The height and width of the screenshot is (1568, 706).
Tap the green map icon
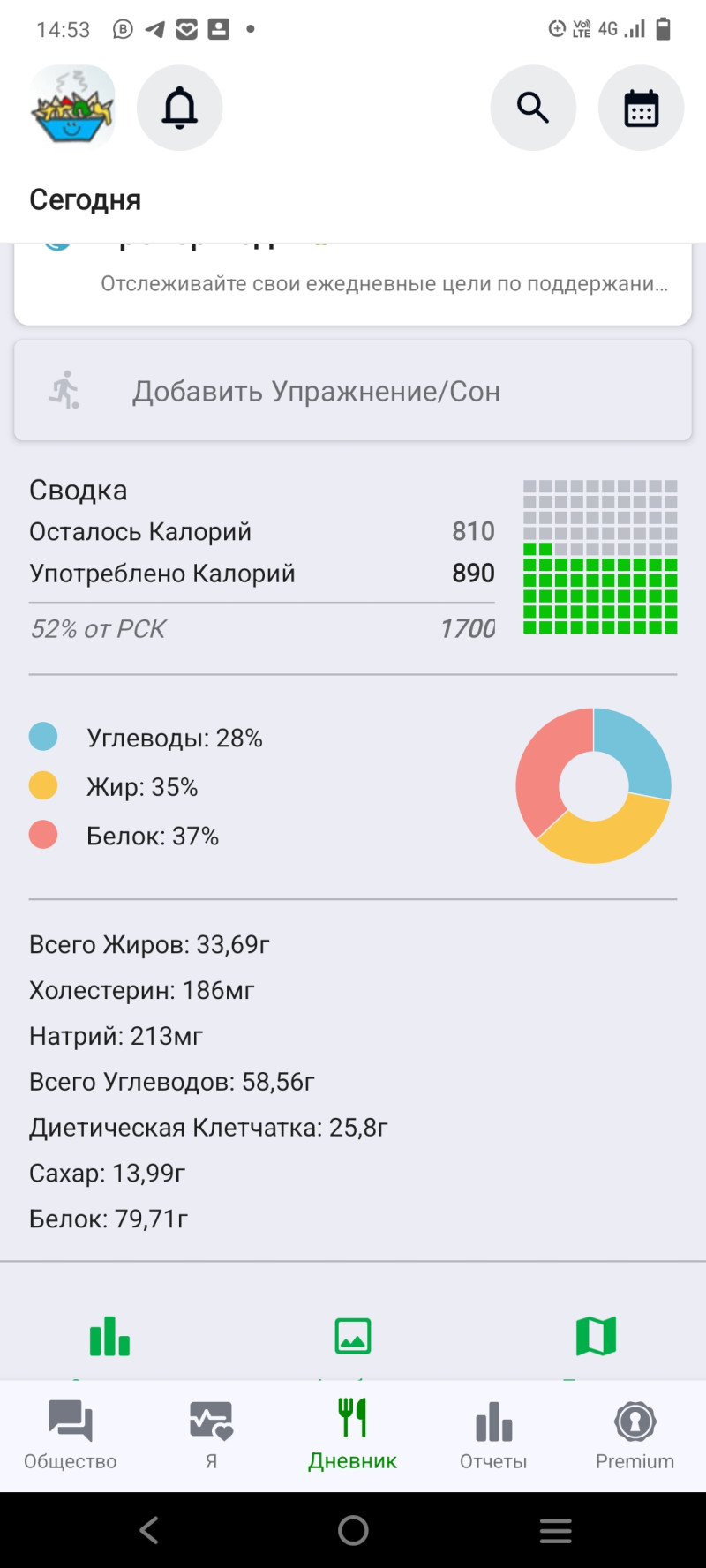(596, 1336)
